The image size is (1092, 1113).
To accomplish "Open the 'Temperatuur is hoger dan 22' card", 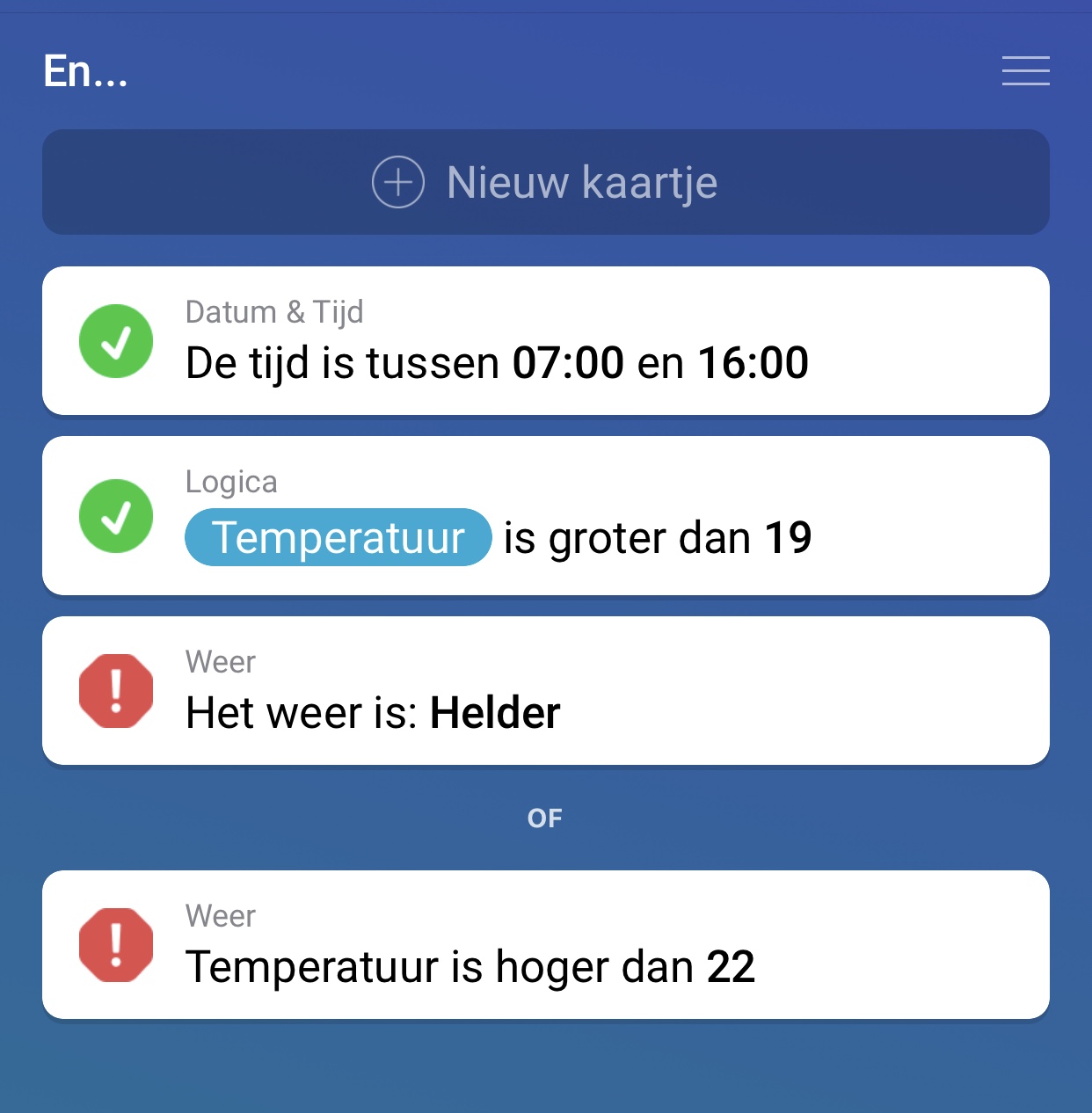I will point(545,945).
